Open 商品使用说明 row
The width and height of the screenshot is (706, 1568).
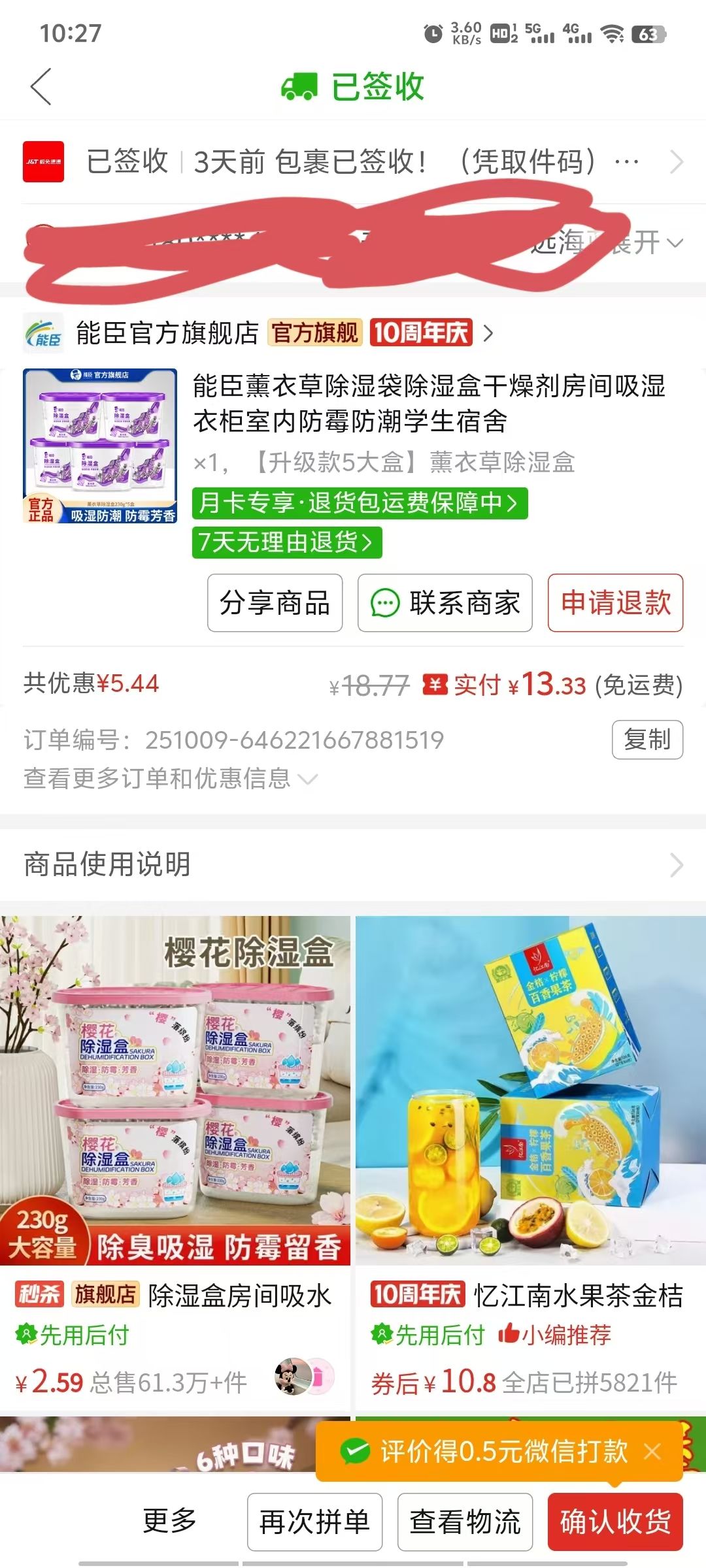[353, 864]
